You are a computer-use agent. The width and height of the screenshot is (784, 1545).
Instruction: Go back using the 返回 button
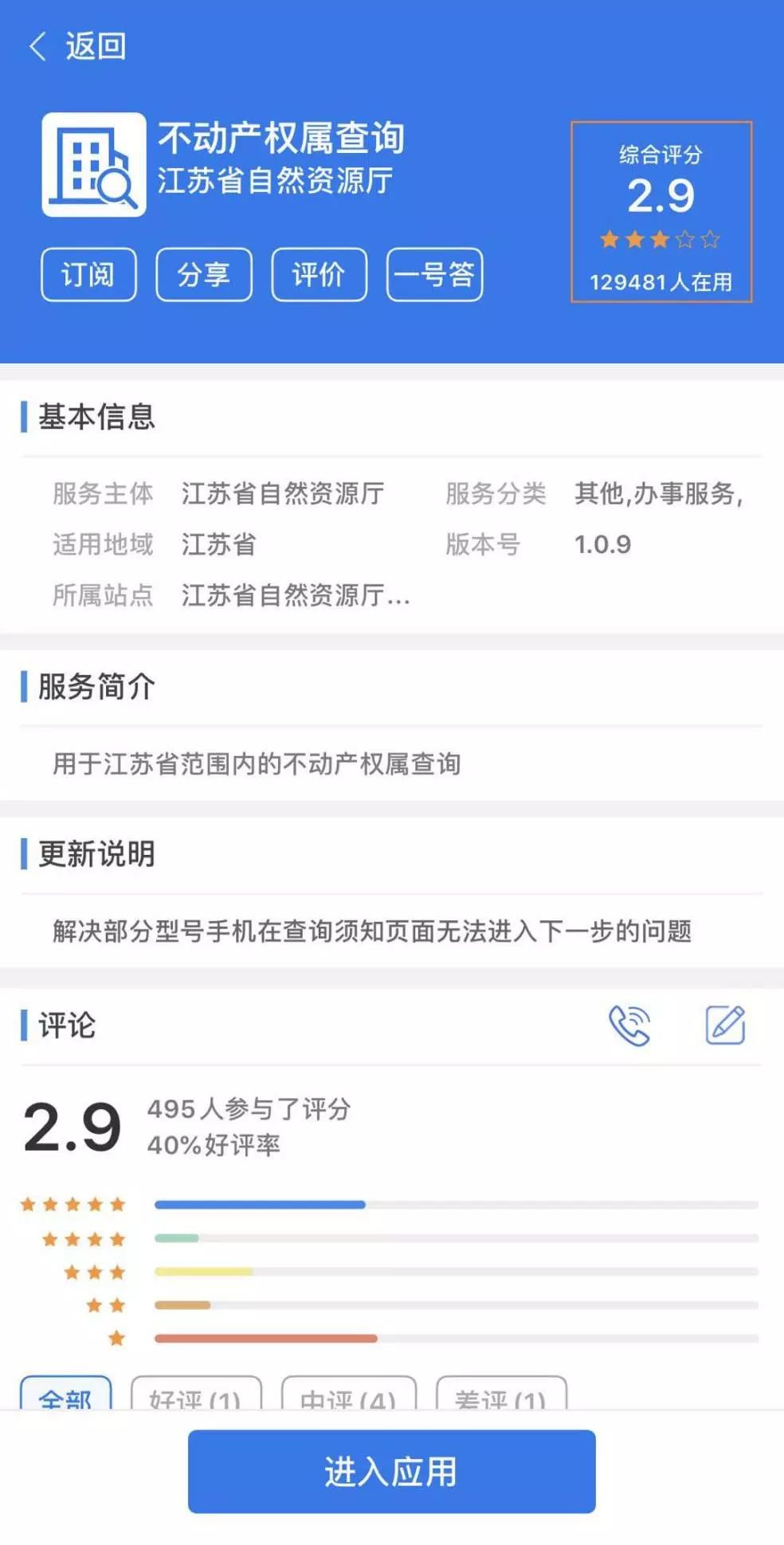coord(77,46)
